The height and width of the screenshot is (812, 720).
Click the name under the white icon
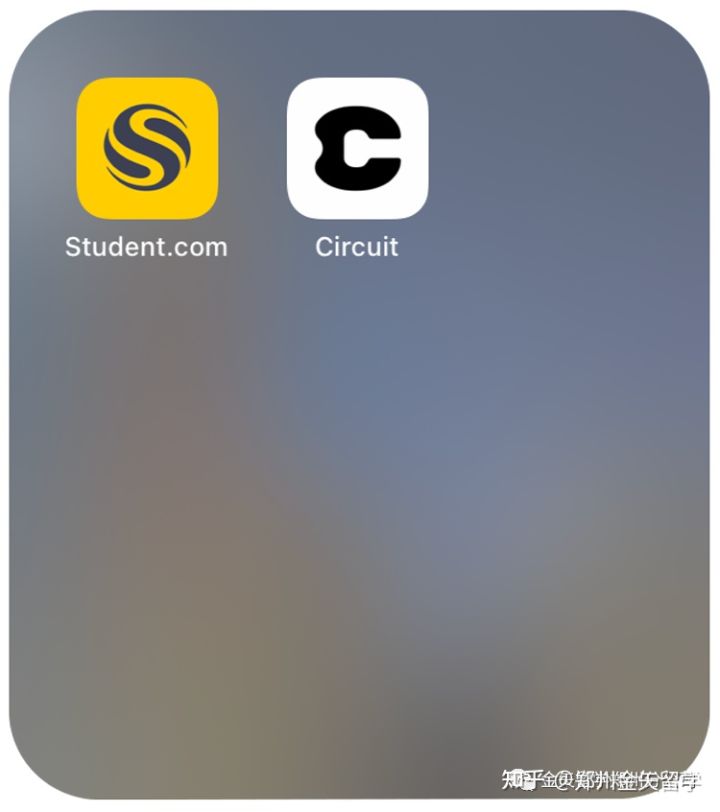tap(357, 245)
